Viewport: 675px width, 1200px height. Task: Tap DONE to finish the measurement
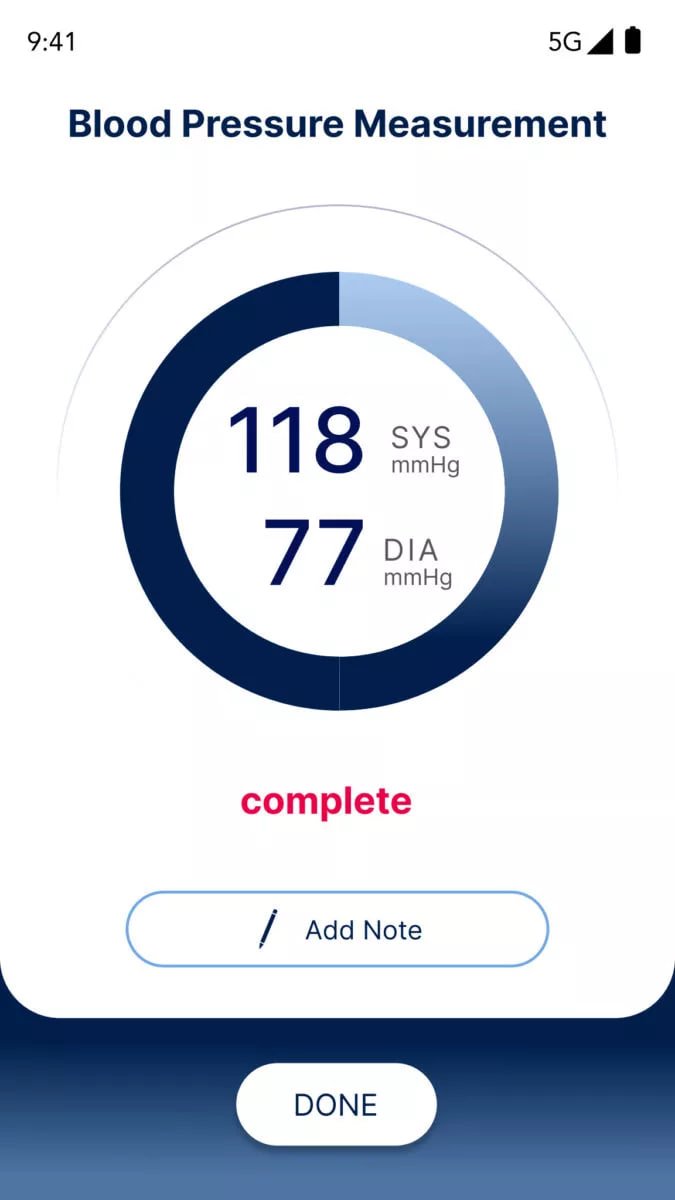(x=336, y=1104)
